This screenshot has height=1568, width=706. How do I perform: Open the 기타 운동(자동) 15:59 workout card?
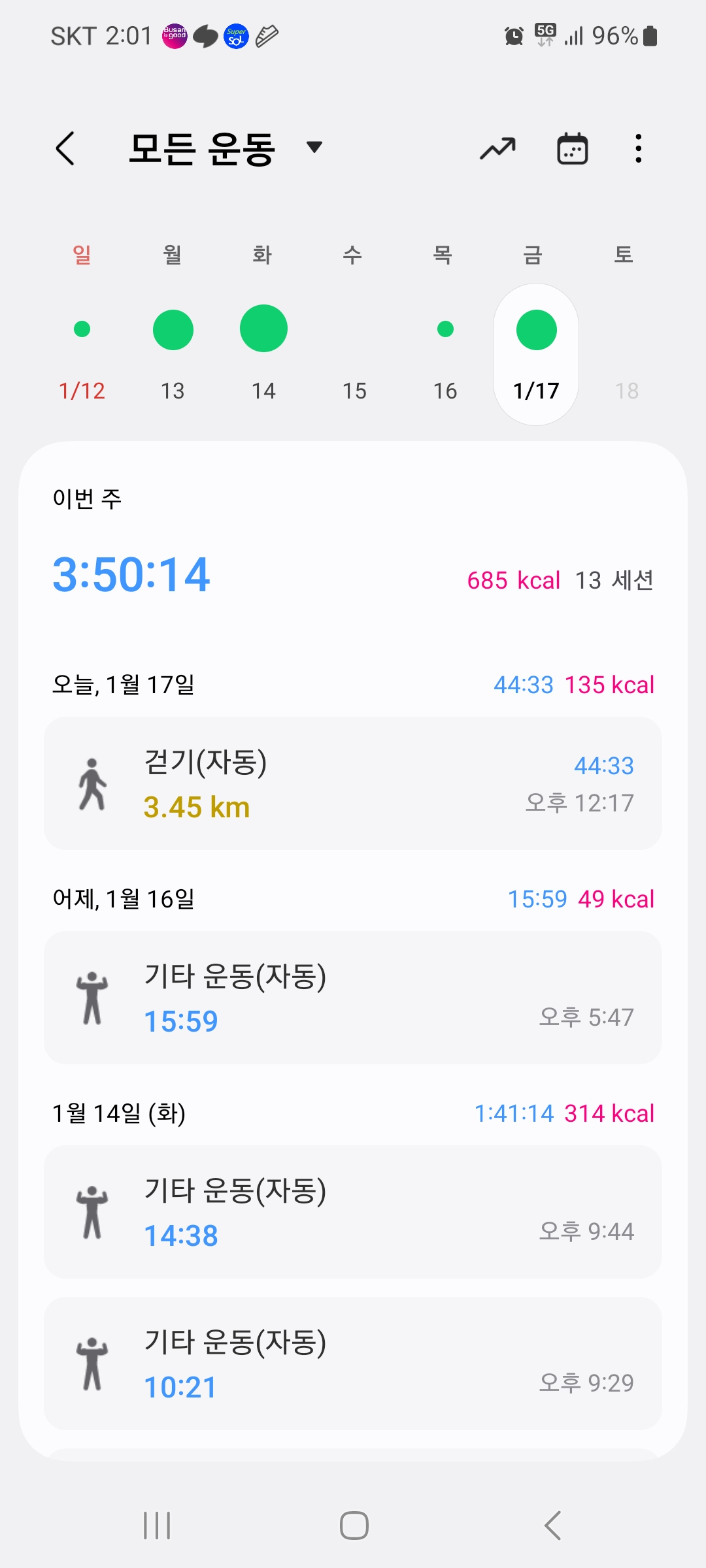click(353, 998)
